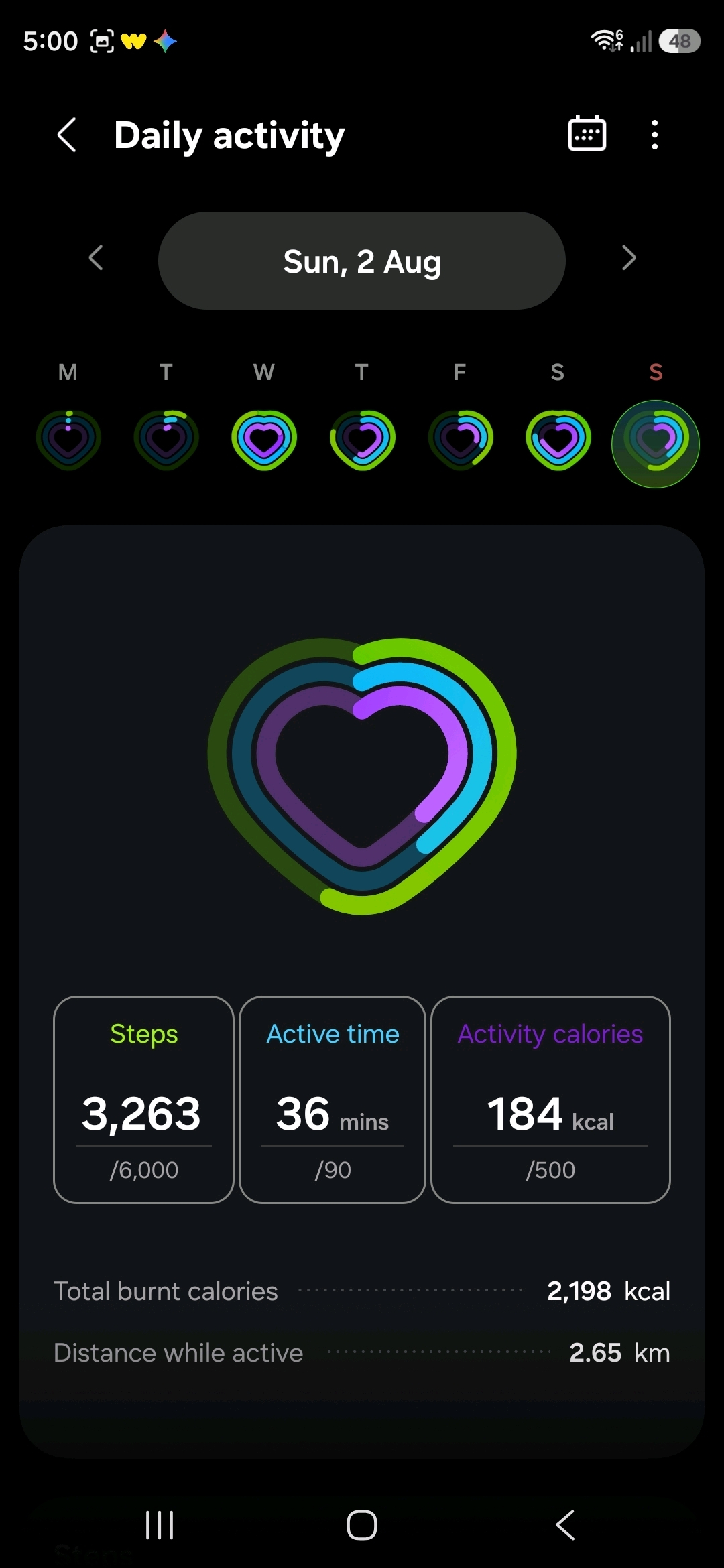
Task: Select Friday's activity heart
Action: pyautogui.click(x=460, y=440)
